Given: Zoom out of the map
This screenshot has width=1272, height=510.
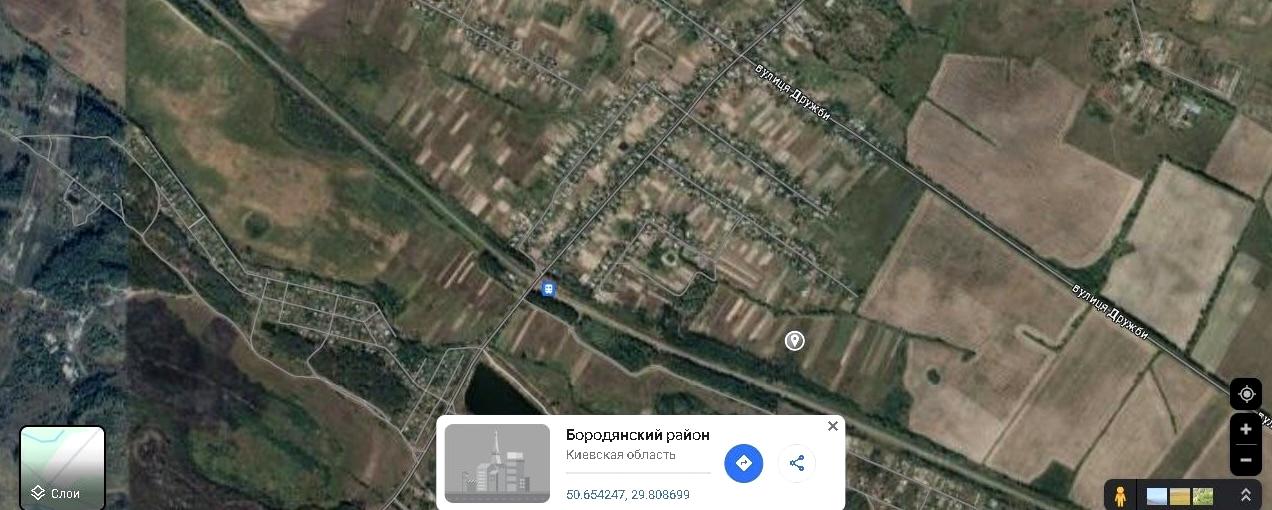Looking at the screenshot, I should tap(1245, 461).
